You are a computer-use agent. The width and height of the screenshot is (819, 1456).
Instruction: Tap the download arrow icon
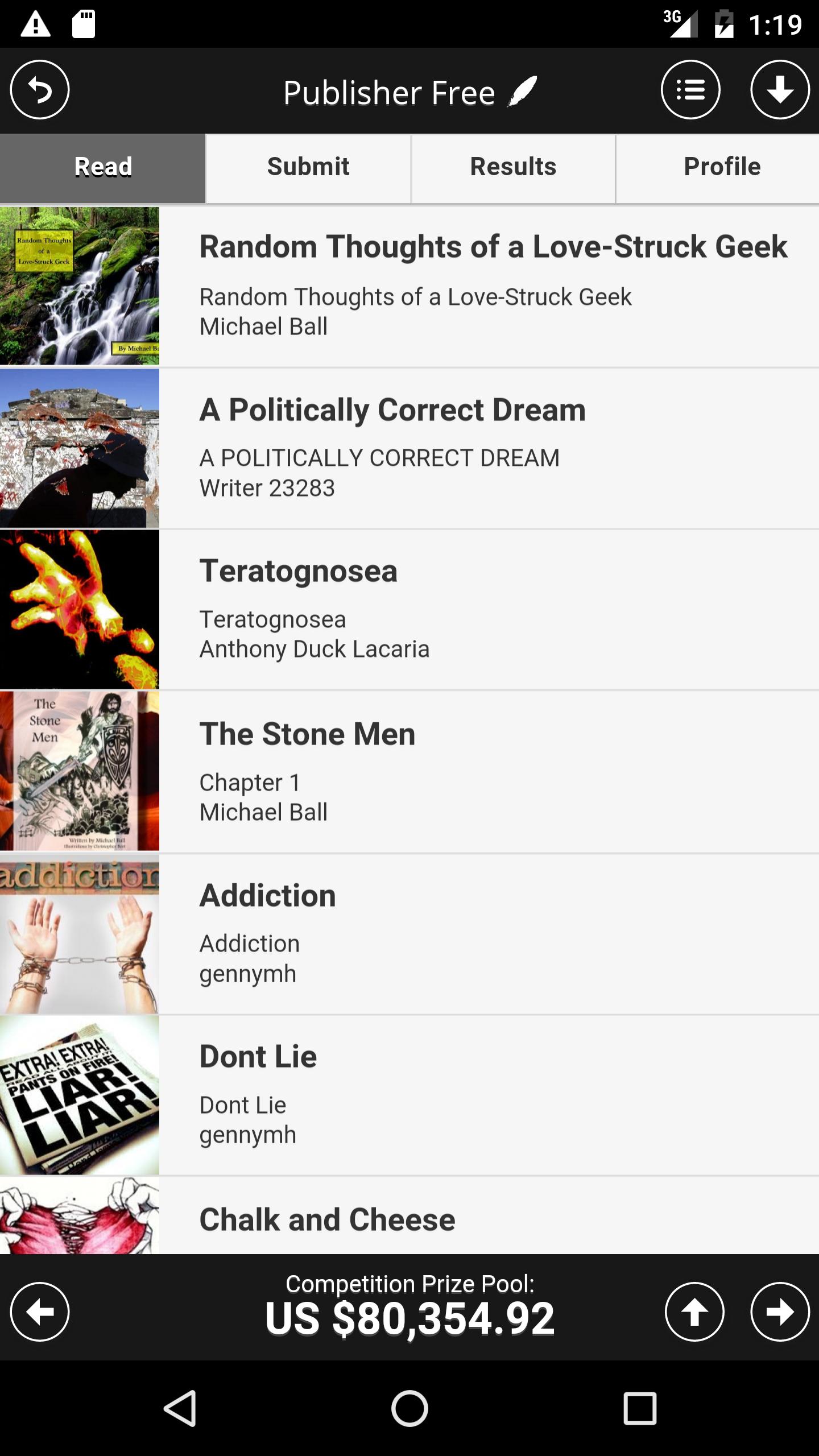pos(780,90)
